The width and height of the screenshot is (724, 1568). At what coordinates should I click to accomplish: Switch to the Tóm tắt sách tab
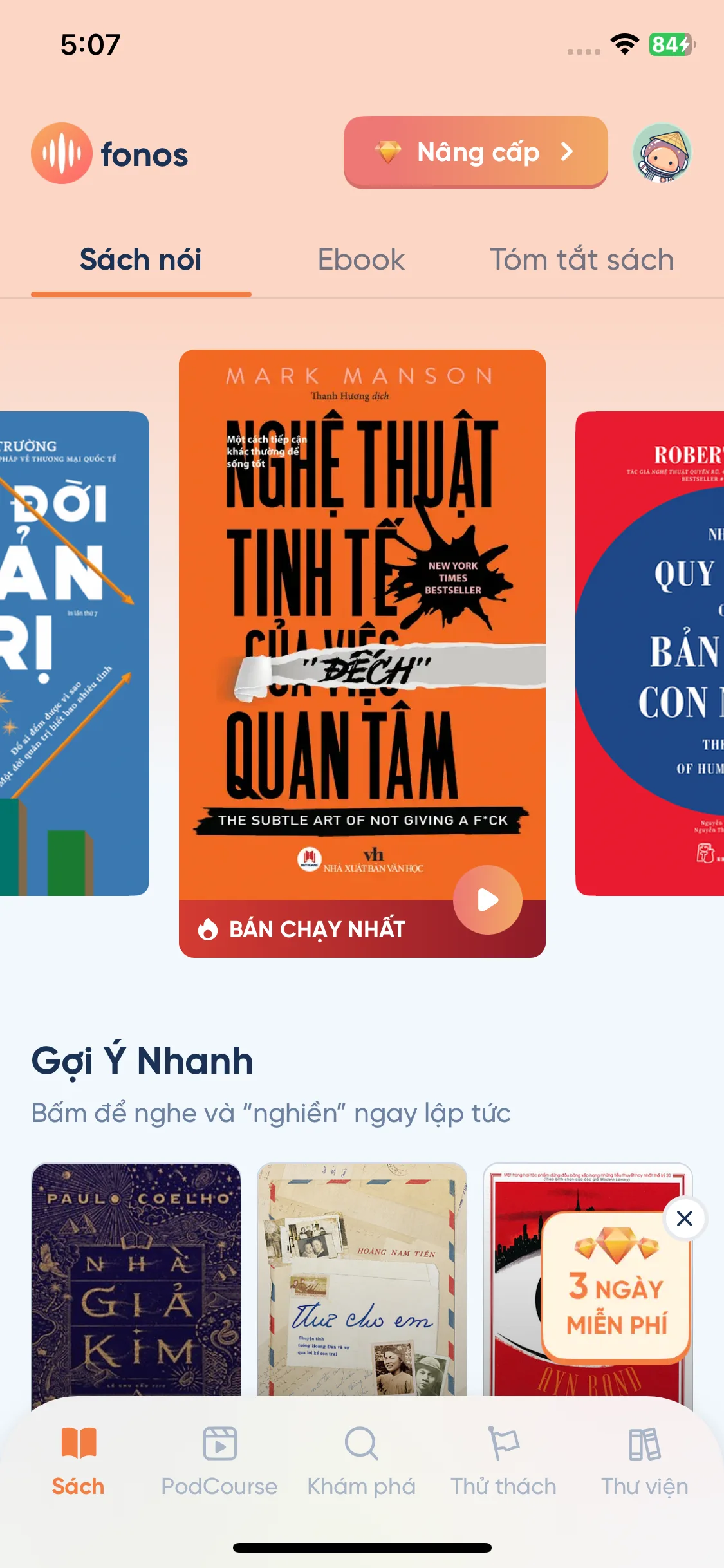pos(582,259)
